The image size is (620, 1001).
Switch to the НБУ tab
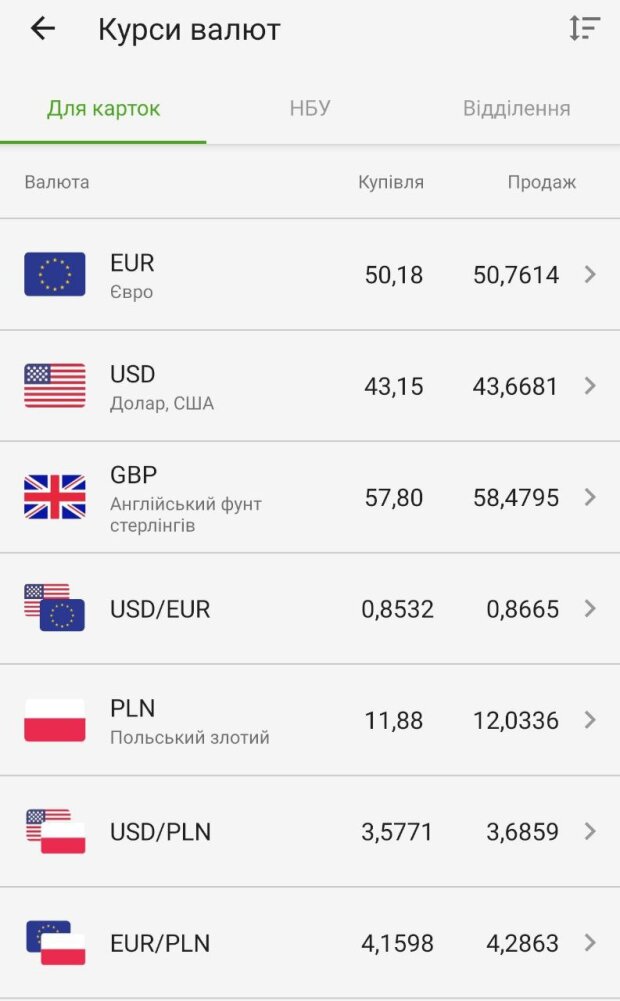click(310, 109)
